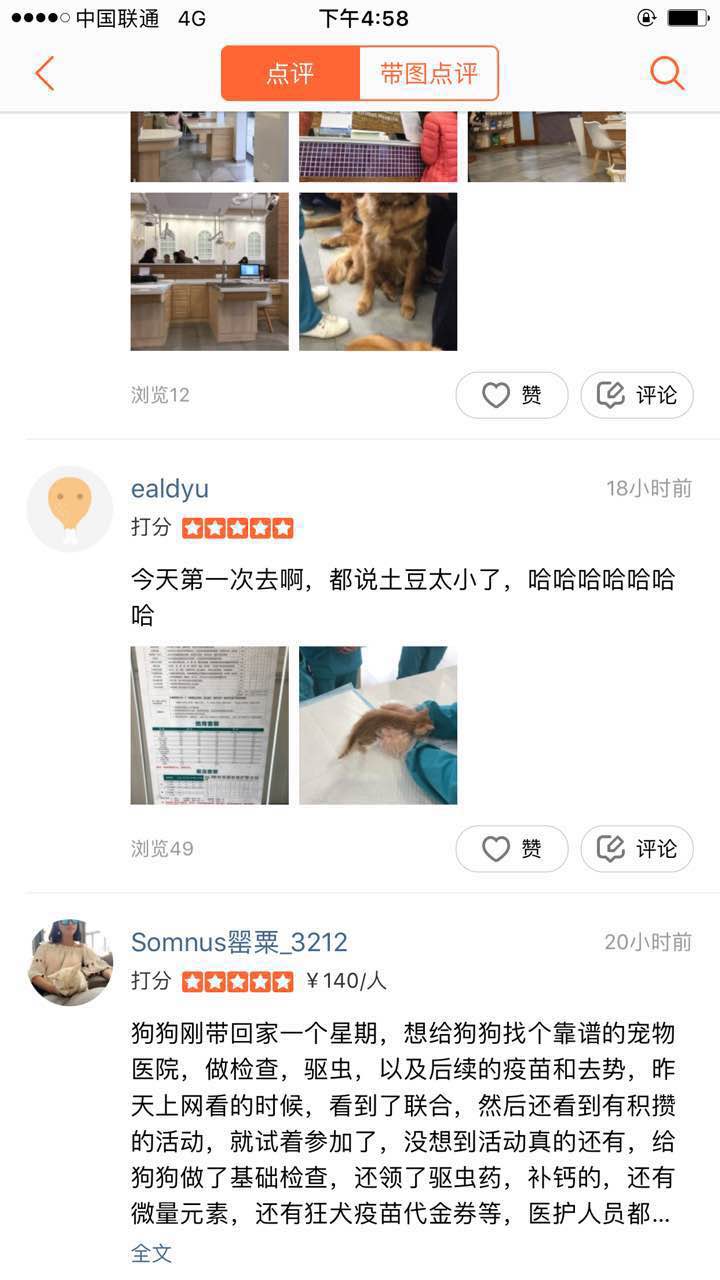Open the golden retriever dog photo
This screenshot has width=720, height=1280.
(378, 271)
